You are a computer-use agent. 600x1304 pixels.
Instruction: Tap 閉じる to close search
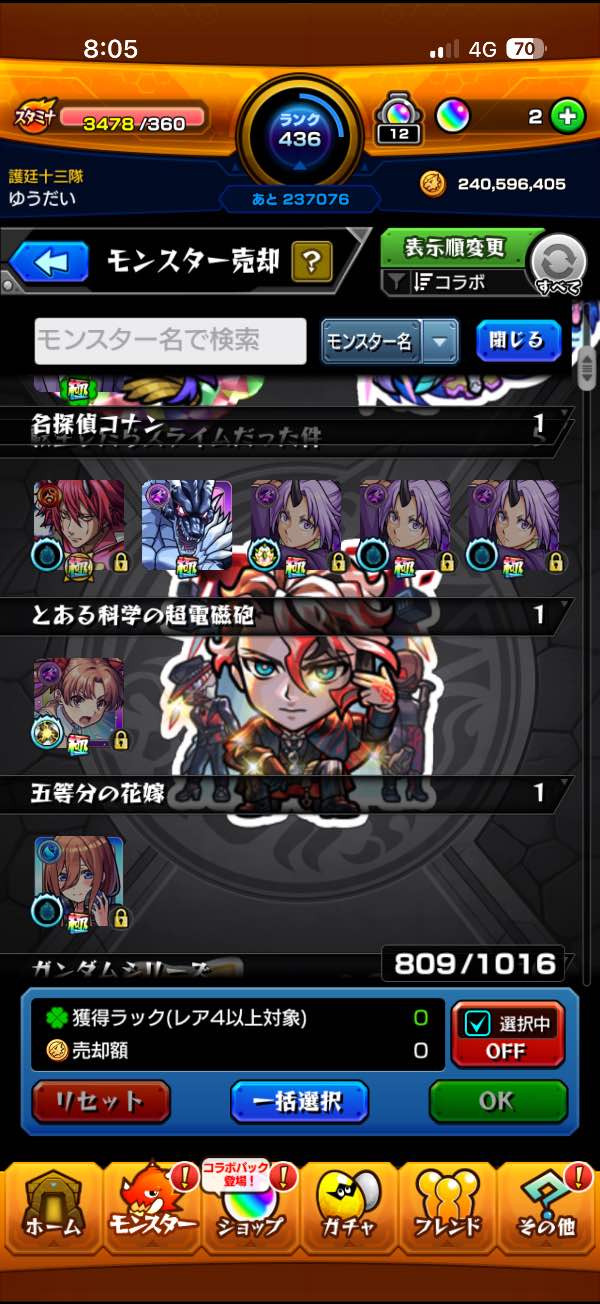click(x=518, y=341)
